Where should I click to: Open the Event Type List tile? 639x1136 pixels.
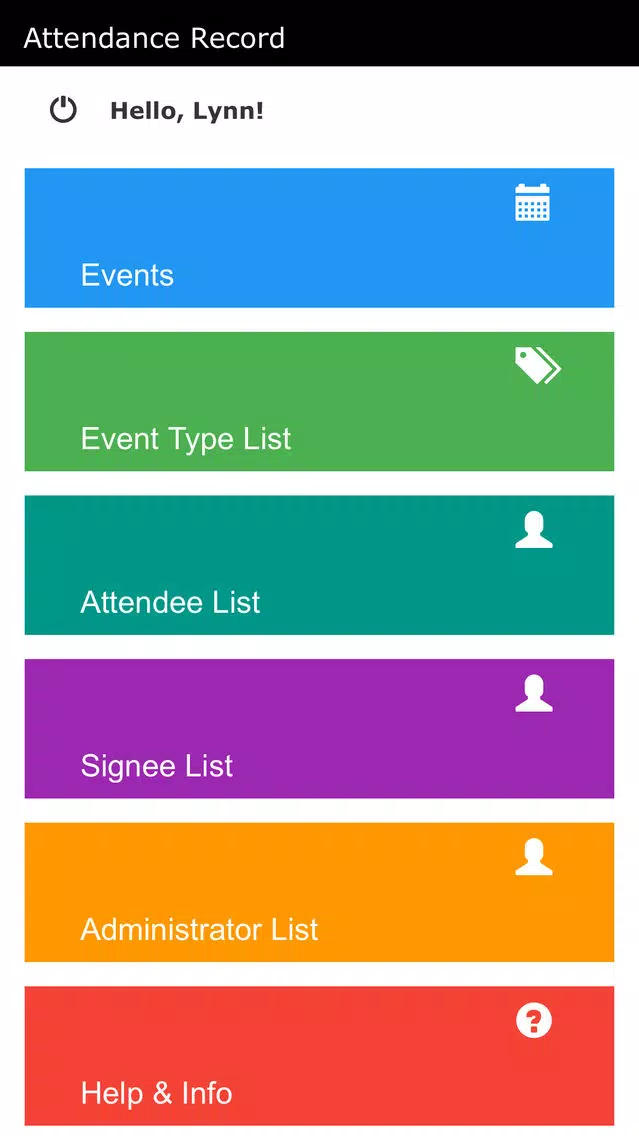pyautogui.click(x=320, y=401)
